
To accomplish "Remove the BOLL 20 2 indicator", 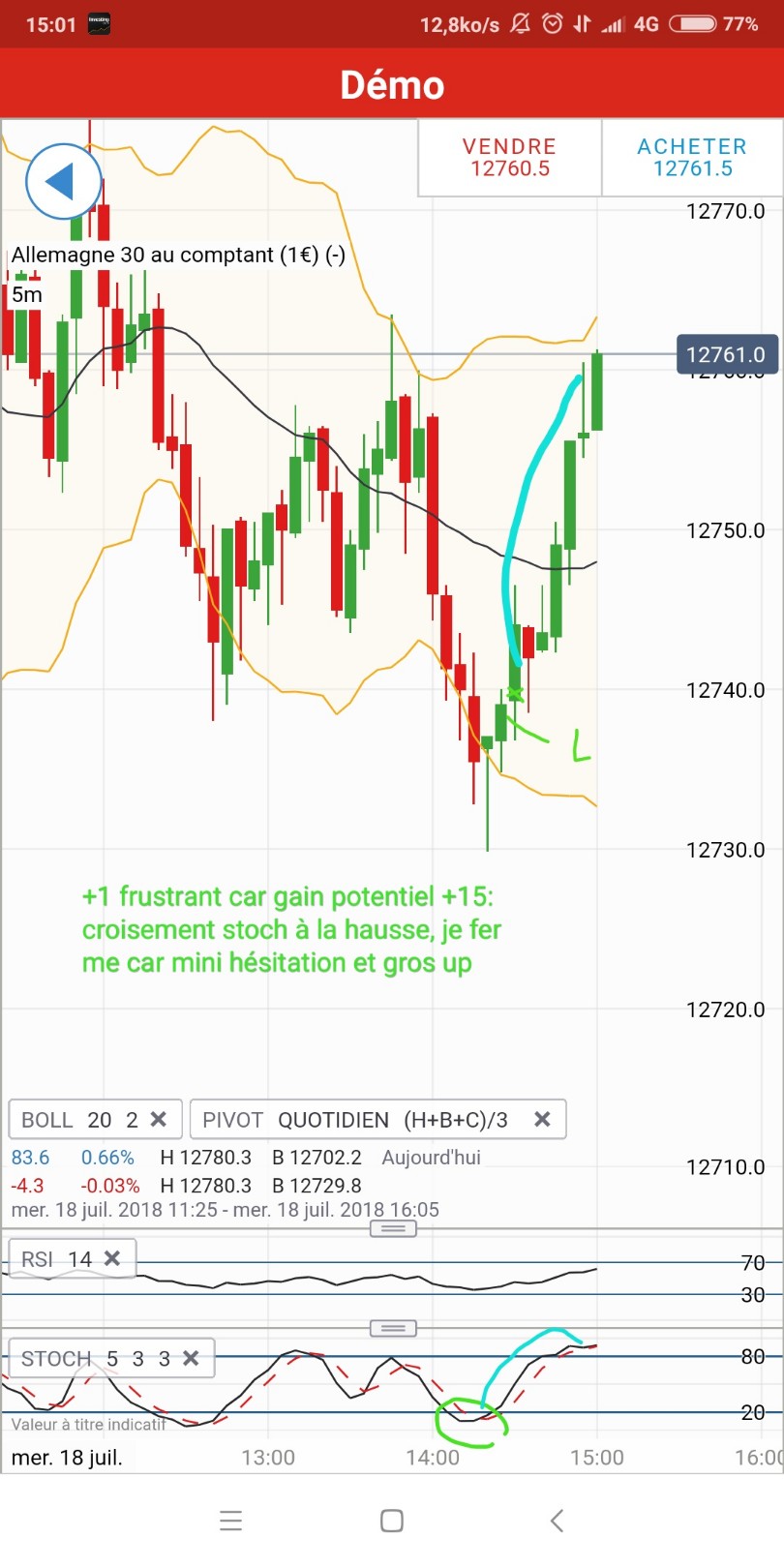I will pos(159,1119).
